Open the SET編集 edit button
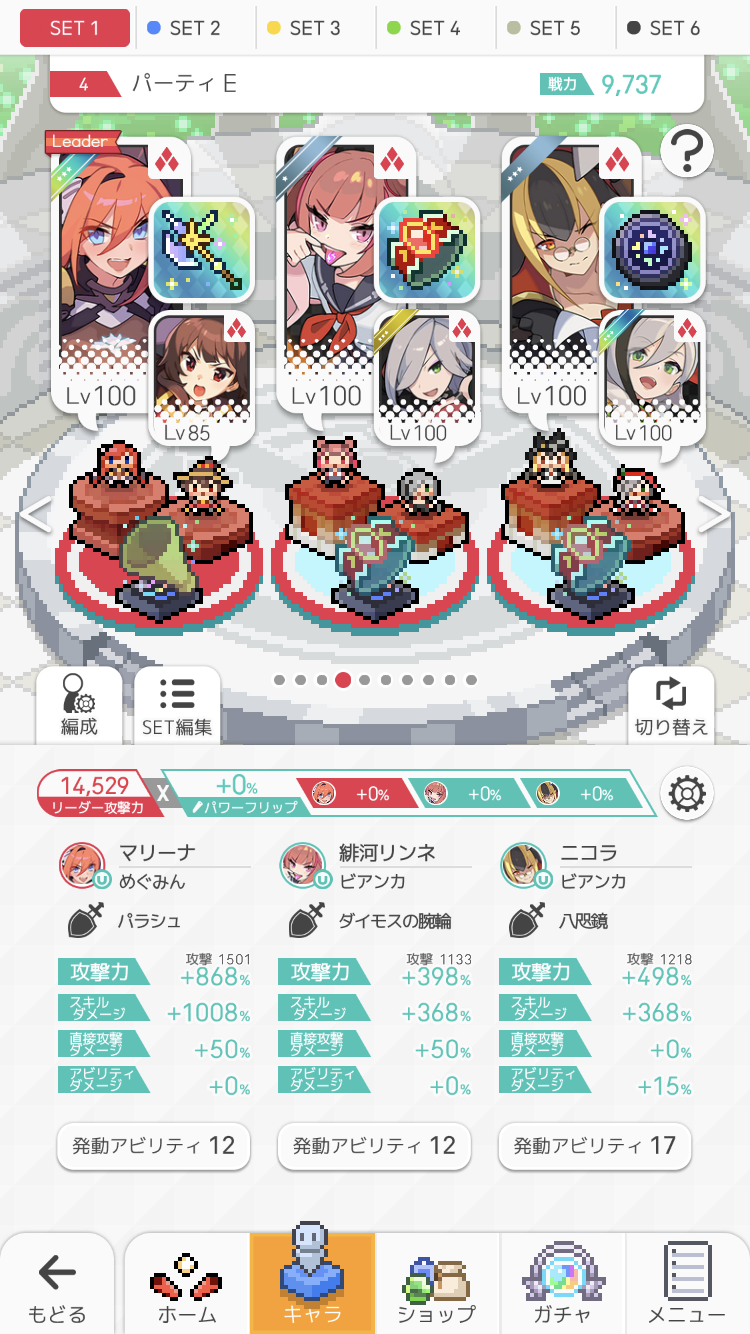The image size is (750, 1334). (x=177, y=705)
